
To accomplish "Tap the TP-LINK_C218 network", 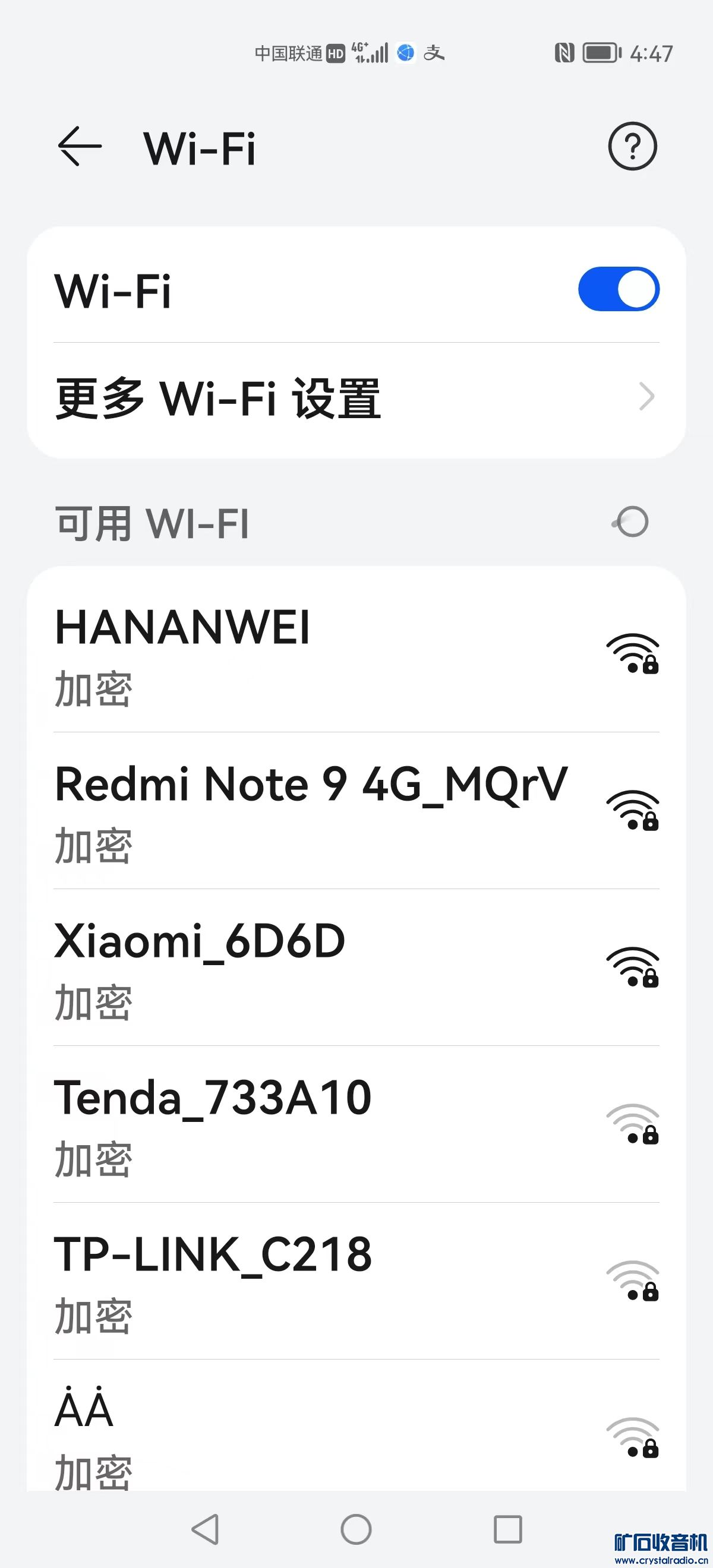I will click(356, 1282).
